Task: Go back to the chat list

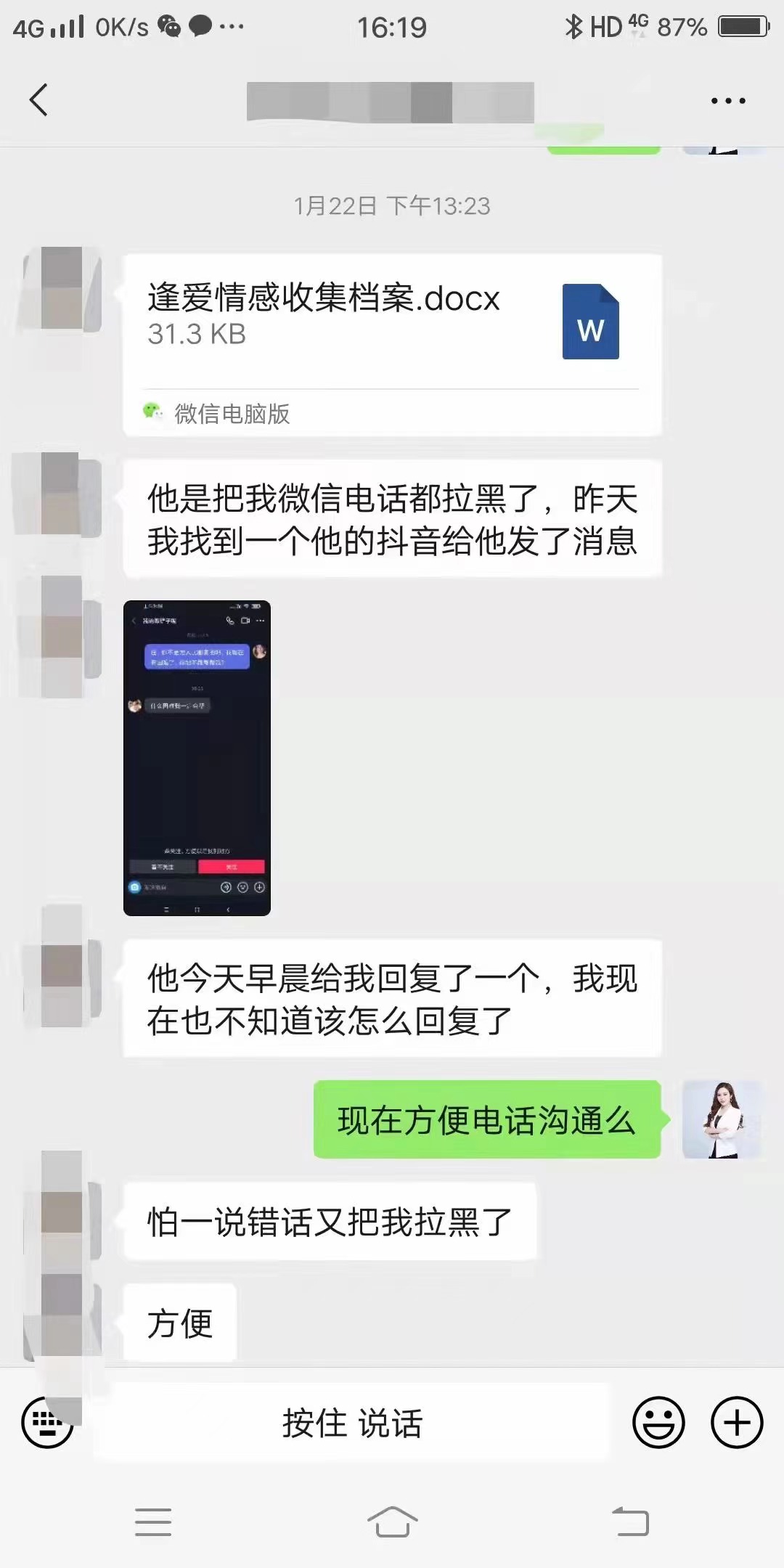Action: tap(39, 100)
